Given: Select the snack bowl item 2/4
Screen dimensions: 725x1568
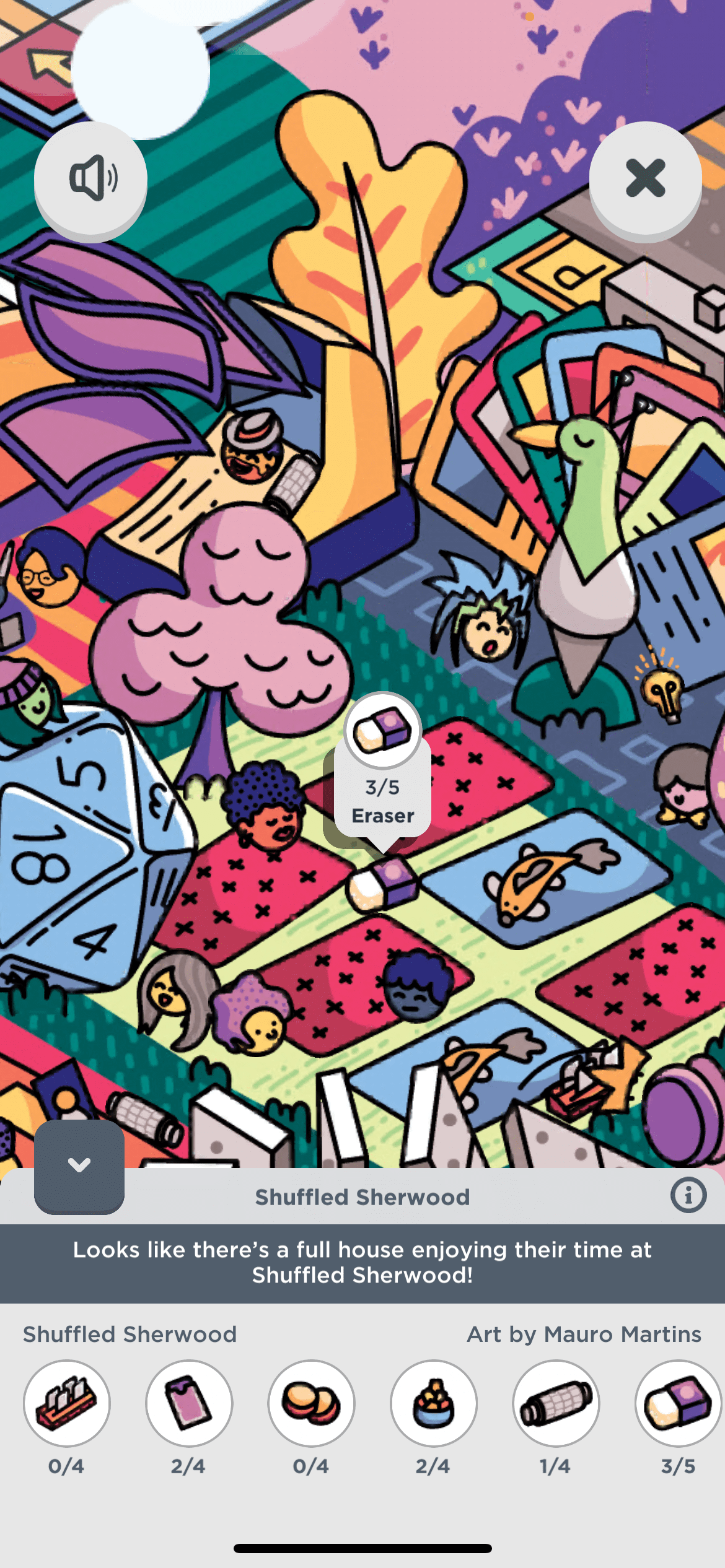Looking at the screenshot, I should [434, 1403].
